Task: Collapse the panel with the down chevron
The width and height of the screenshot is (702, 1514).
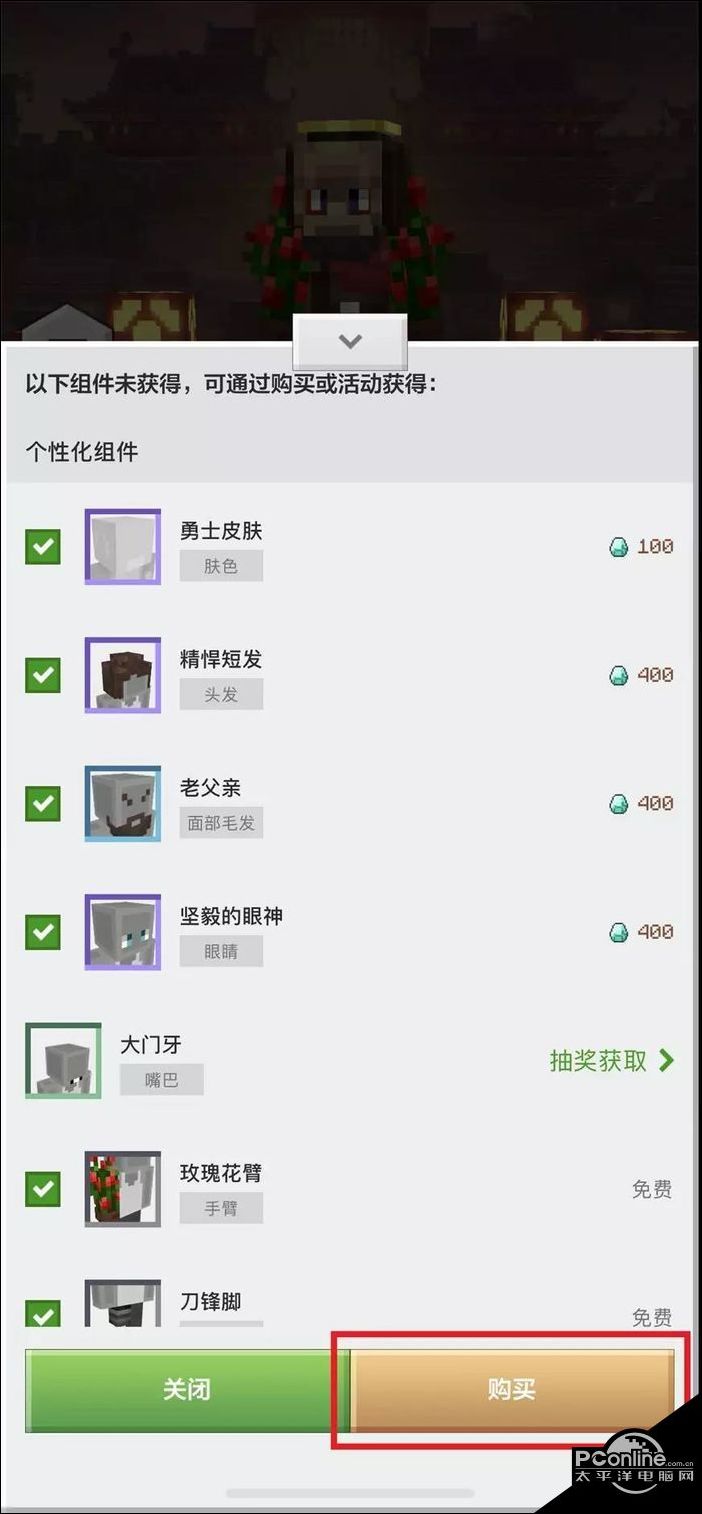Action: [x=350, y=342]
